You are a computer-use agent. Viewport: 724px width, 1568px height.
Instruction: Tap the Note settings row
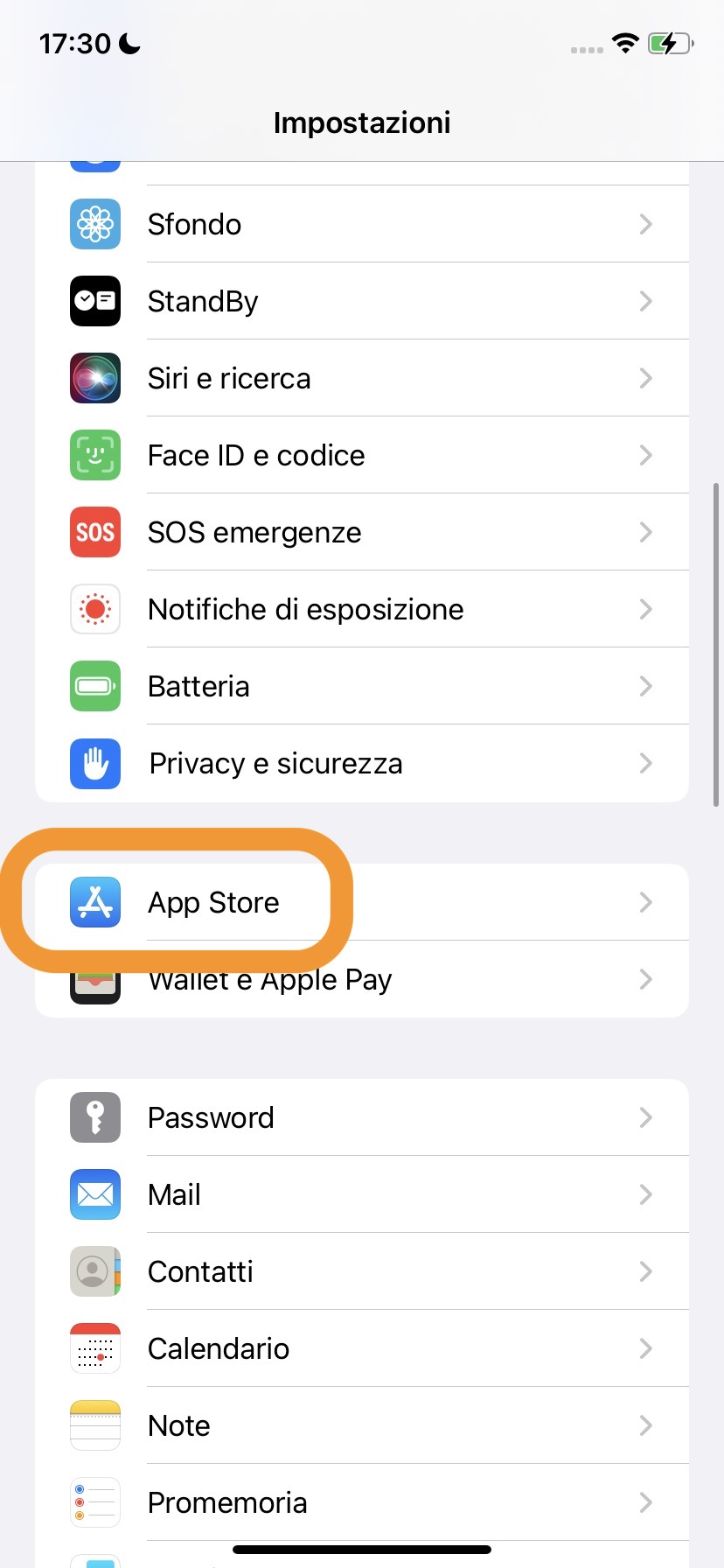tap(362, 1425)
